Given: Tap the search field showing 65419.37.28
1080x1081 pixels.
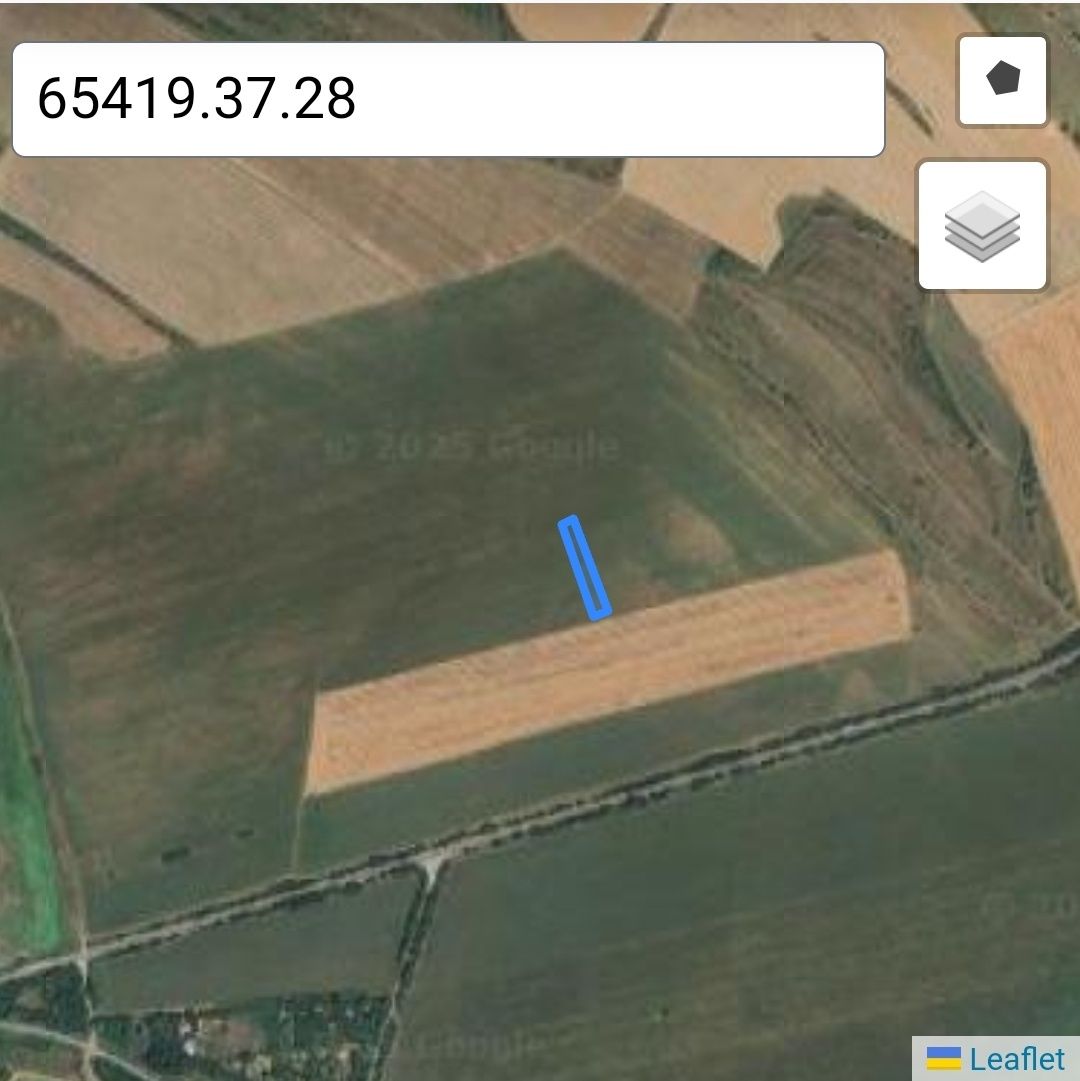Looking at the screenshot, I should point(448,100).
